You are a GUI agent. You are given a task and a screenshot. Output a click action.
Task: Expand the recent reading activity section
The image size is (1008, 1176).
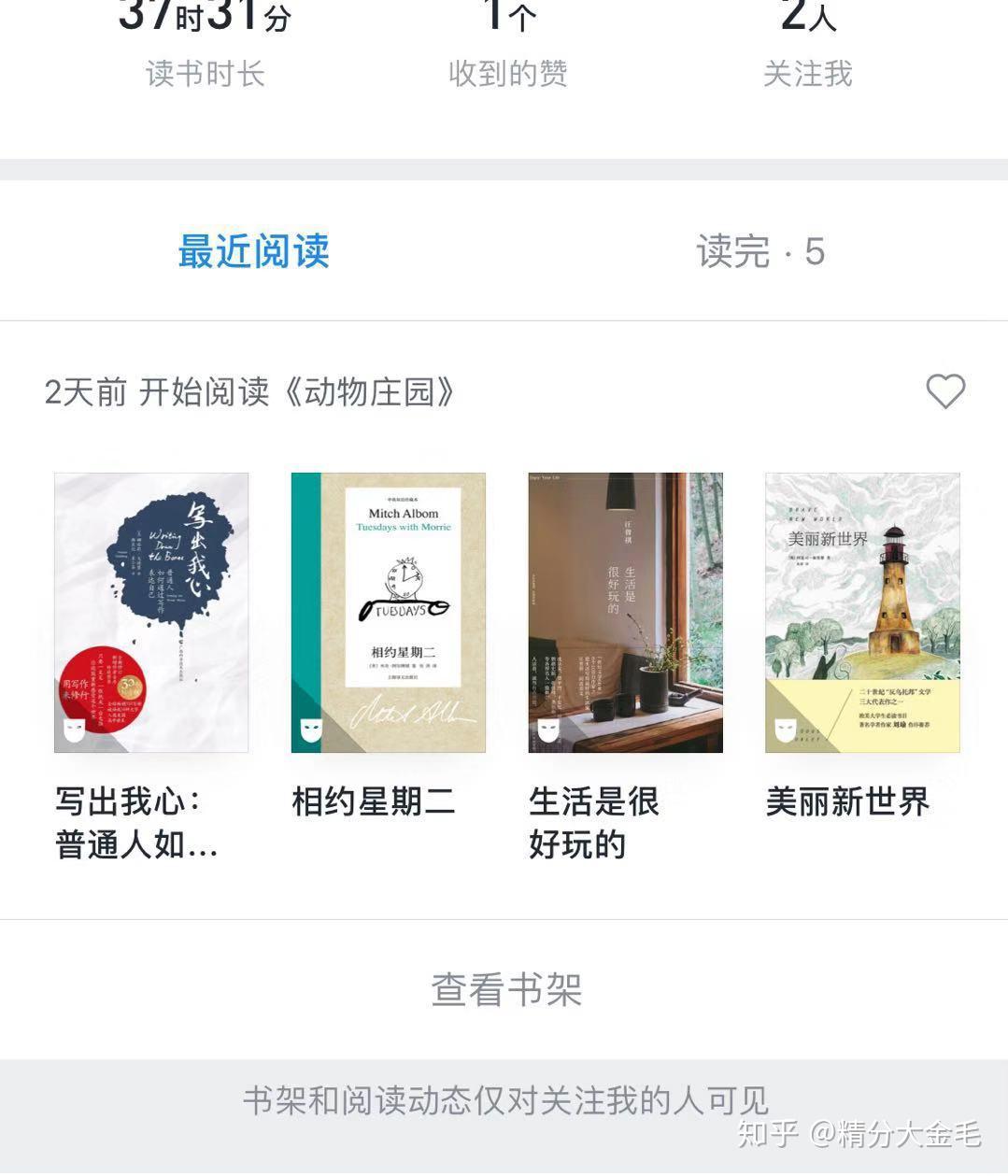point(250,251)
